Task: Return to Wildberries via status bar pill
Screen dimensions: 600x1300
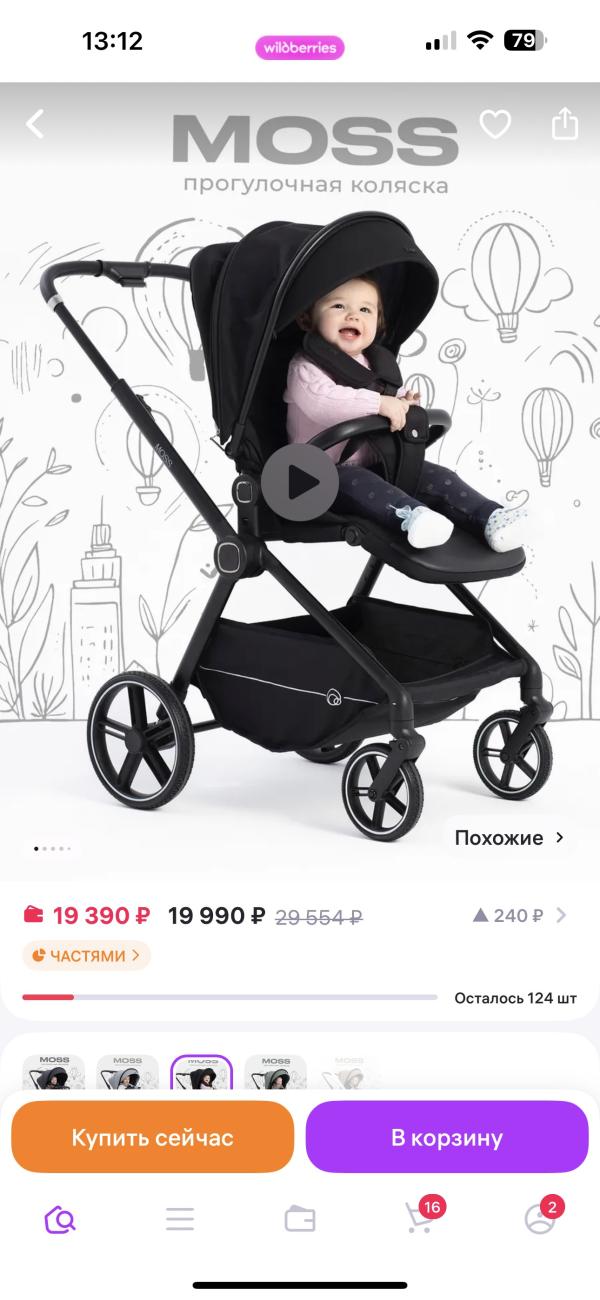Action: pyautogui.click(x=300, y=47)
